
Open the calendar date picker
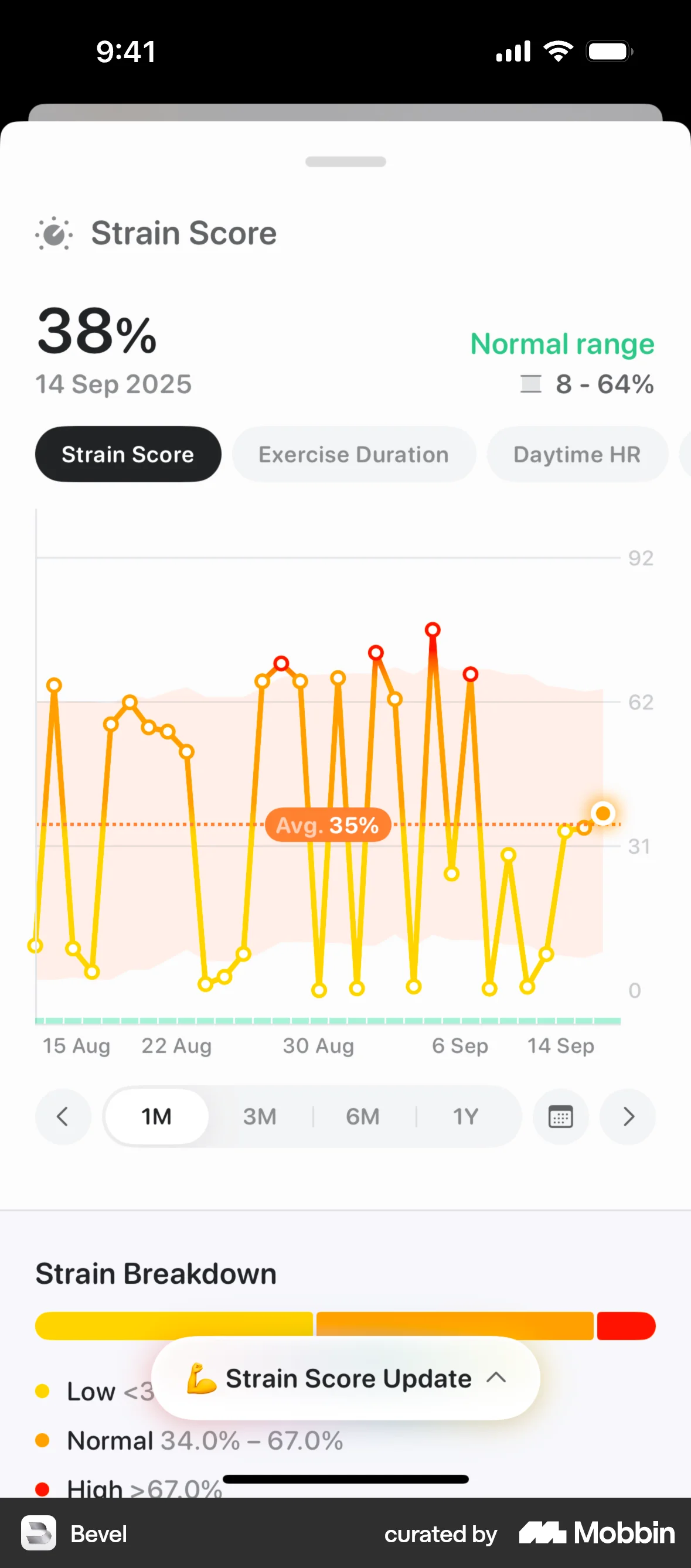click(561, 1116)
